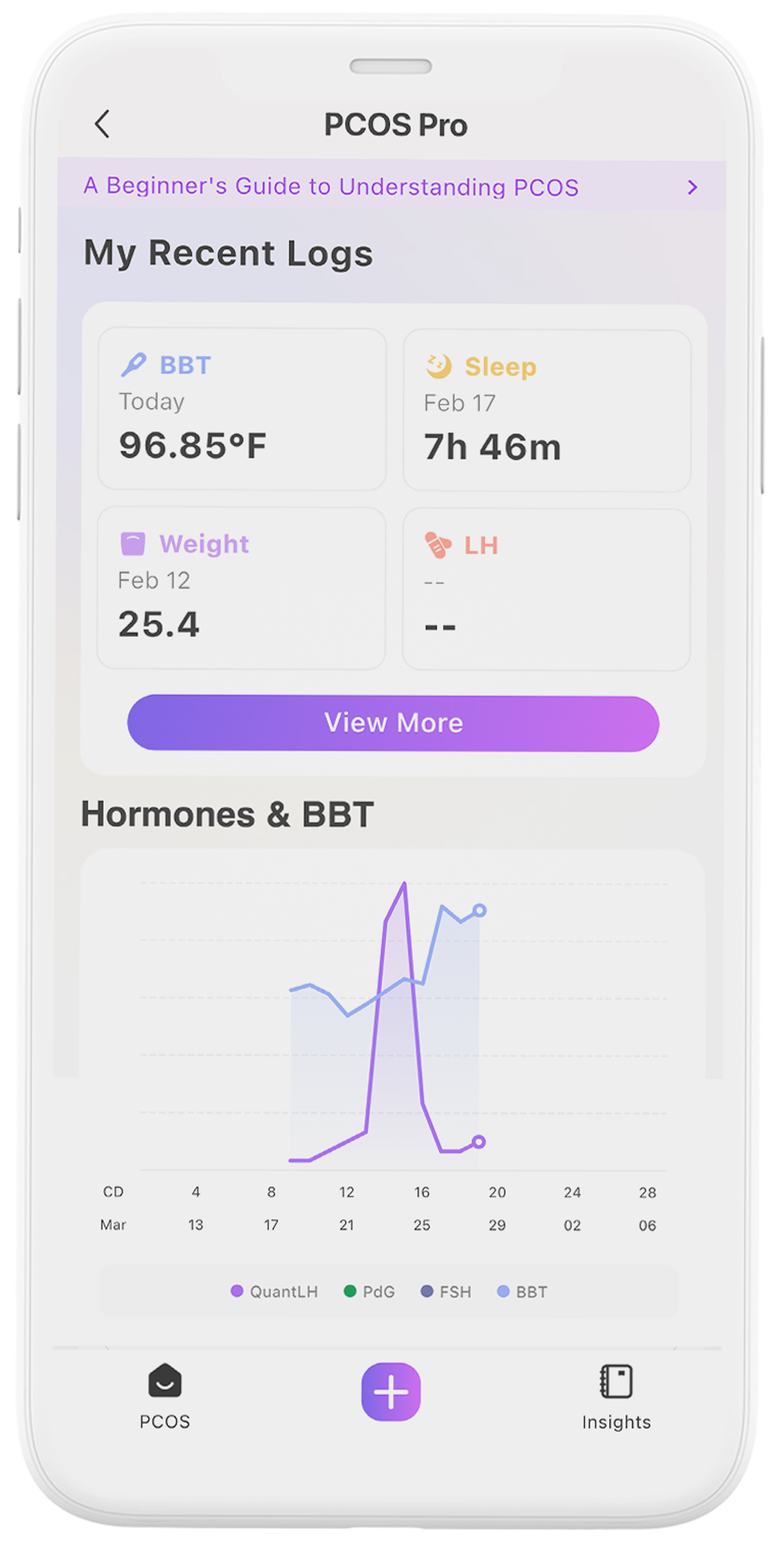Open the Weight log card
The width and height of the screenshot is (784, 1542).
[x=241, y=587]
